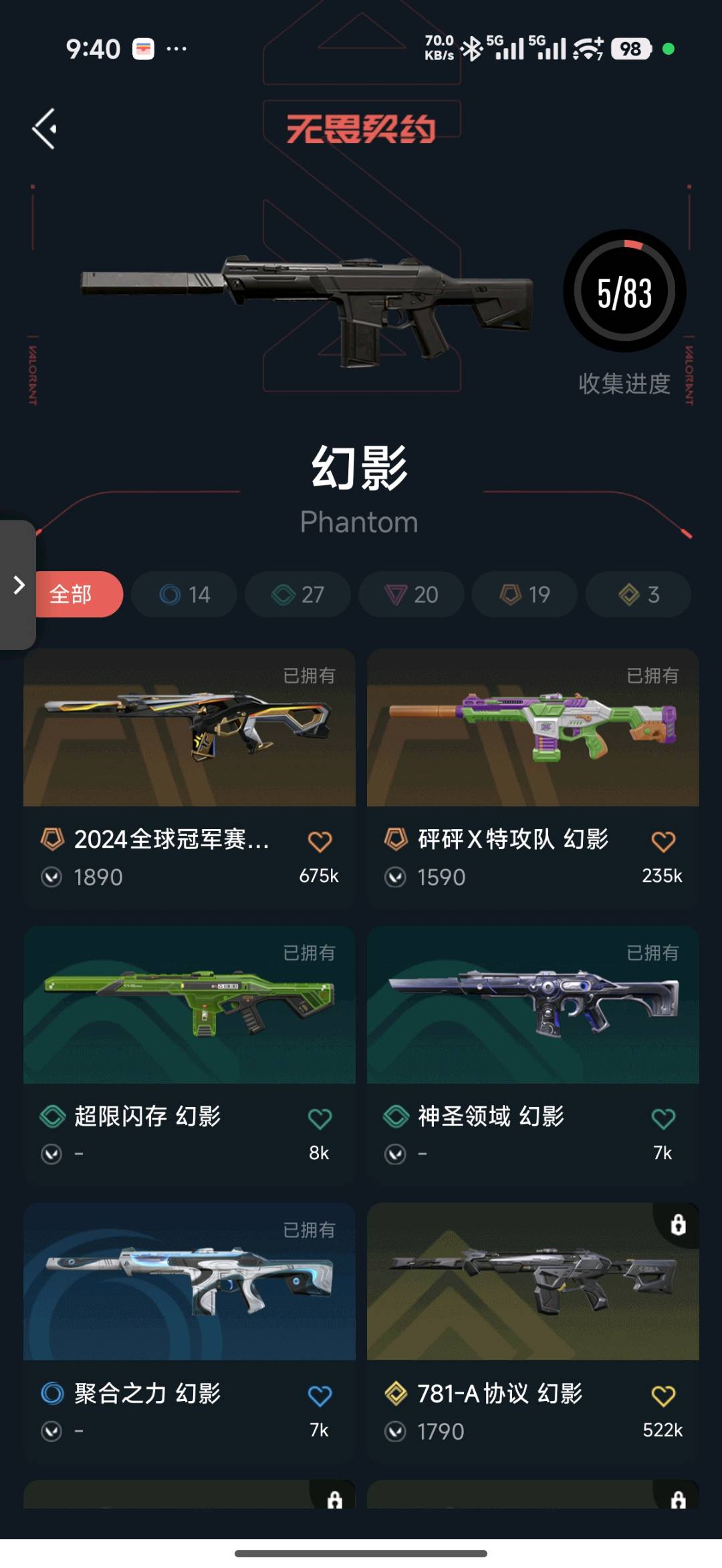Filter skins by the orange tier 19

[x=525, y=594]
